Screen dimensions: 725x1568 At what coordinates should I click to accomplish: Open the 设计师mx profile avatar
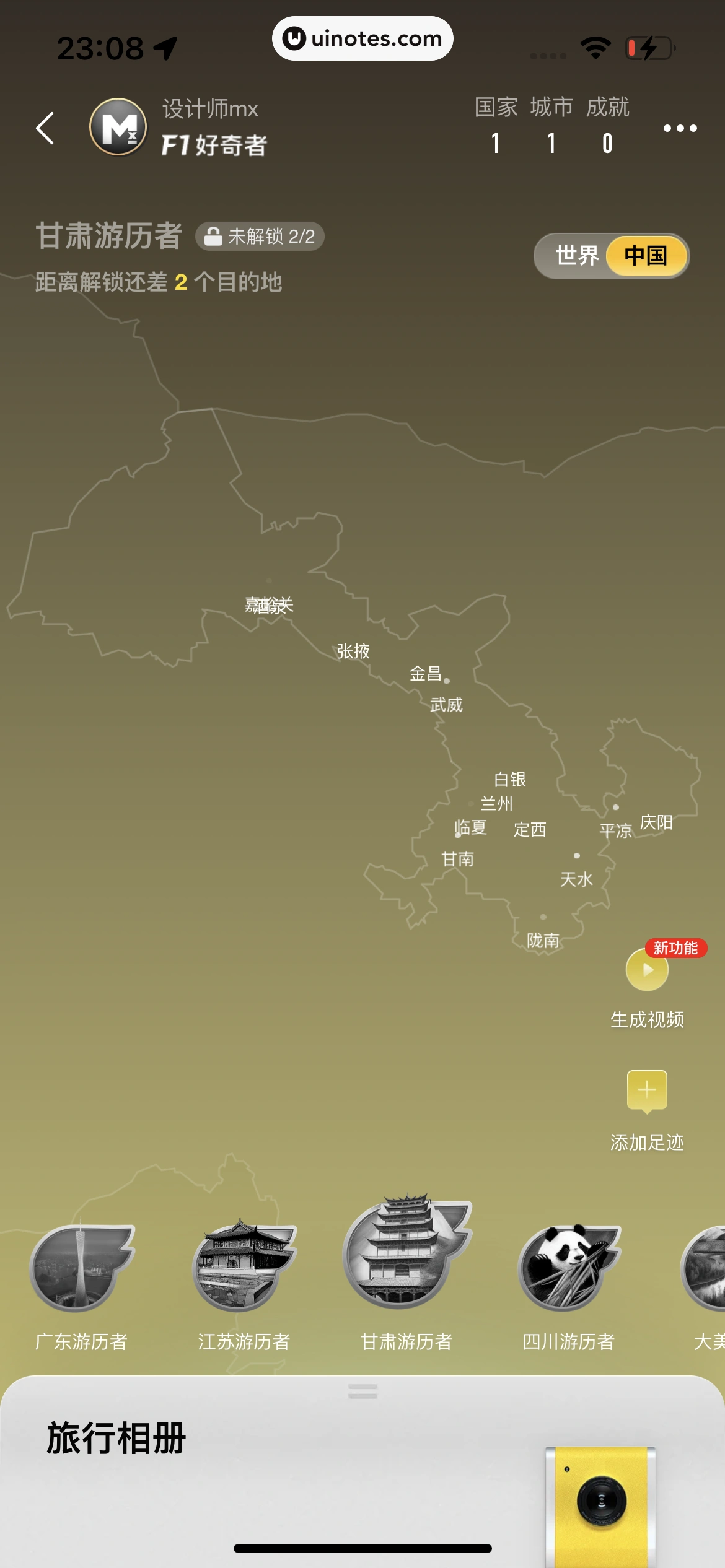coord(118,127)
